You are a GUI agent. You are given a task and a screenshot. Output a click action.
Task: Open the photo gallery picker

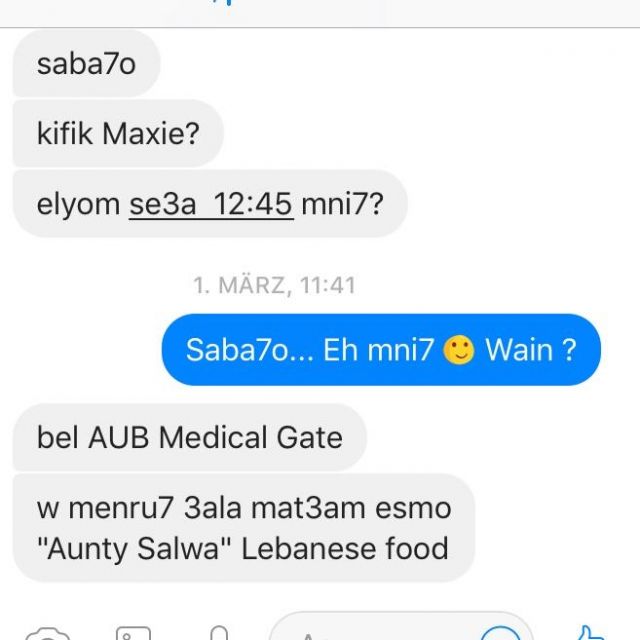[x=132, y=634]
